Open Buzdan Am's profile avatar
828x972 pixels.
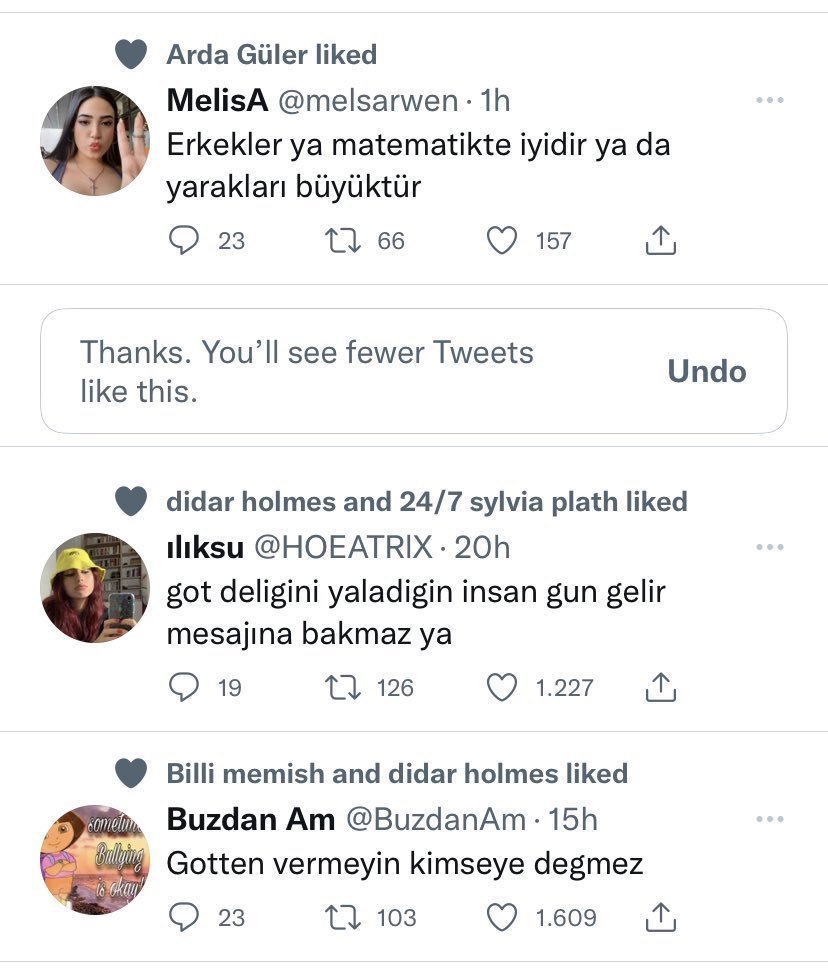pyautogui.click(x=95, y=859)
